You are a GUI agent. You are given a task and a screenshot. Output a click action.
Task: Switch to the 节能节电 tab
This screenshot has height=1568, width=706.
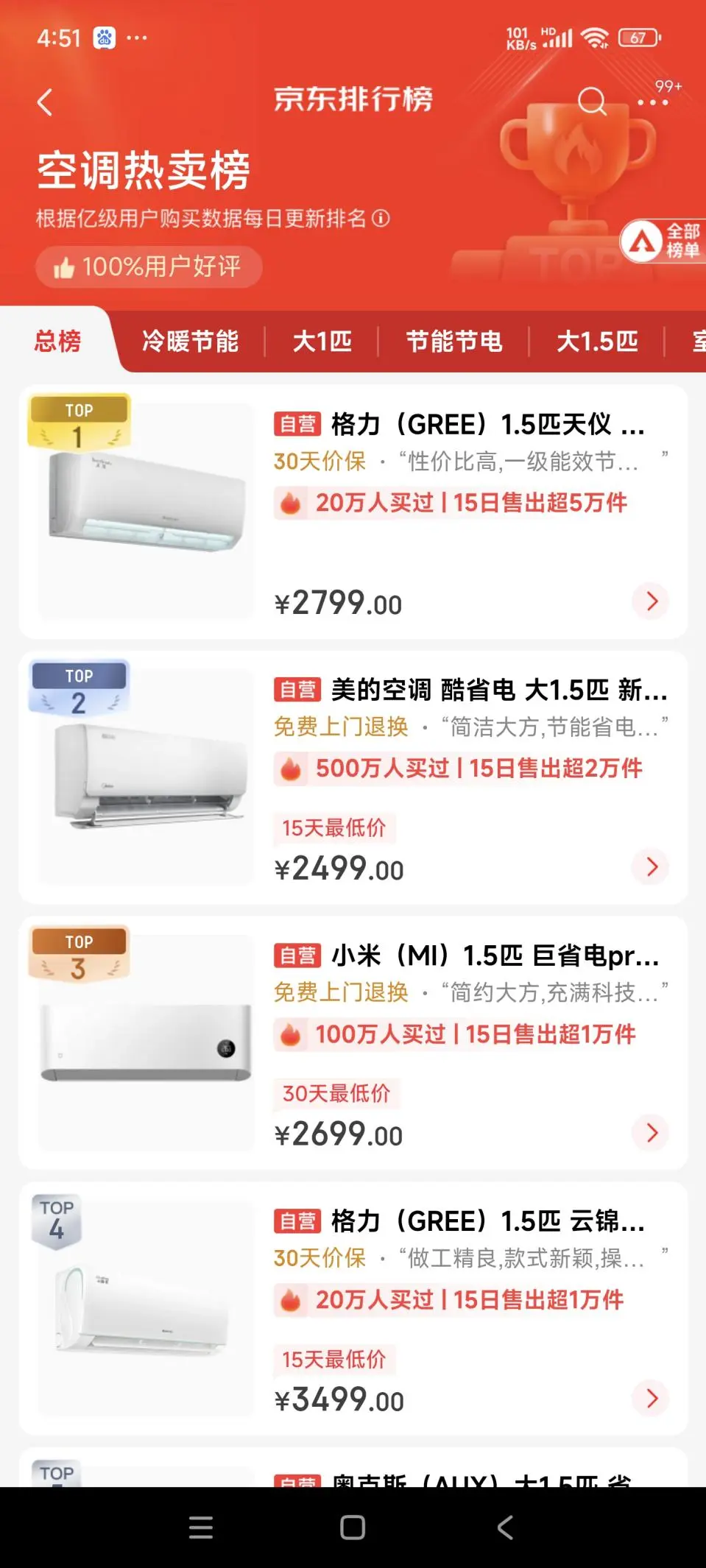[455, 342]
